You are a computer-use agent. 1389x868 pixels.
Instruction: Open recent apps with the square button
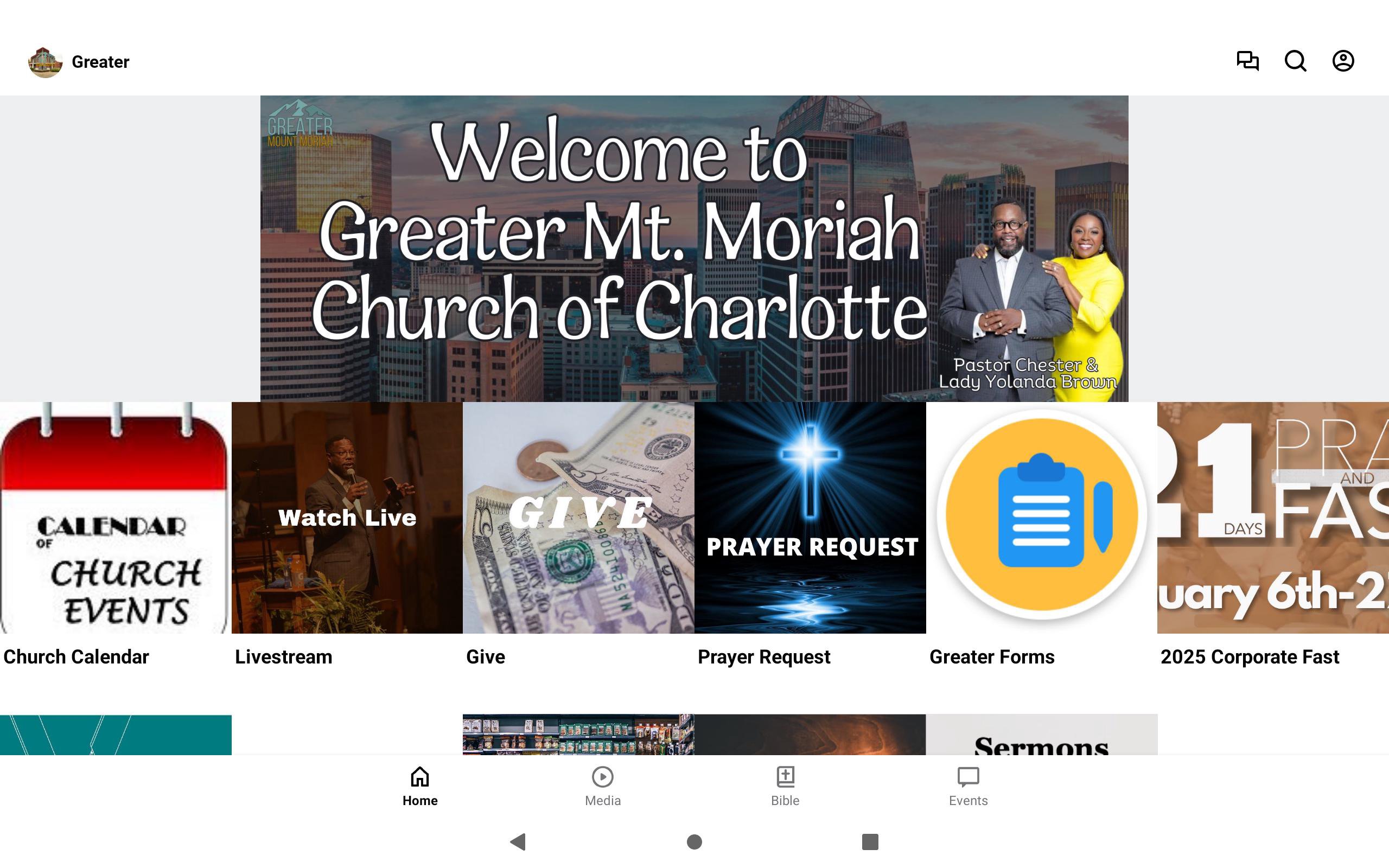870,841
